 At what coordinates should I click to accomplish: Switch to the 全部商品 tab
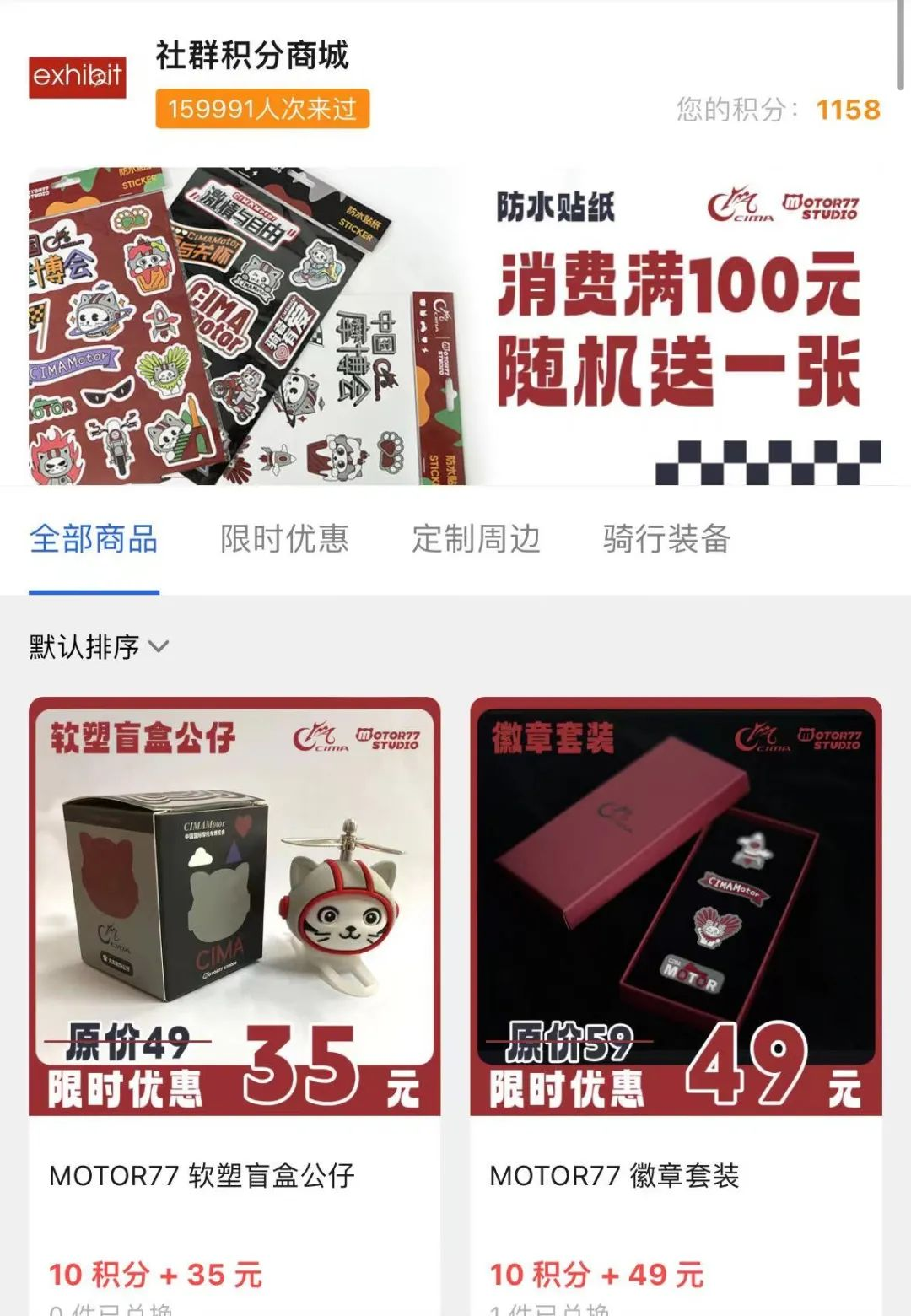tap(94, 540)
